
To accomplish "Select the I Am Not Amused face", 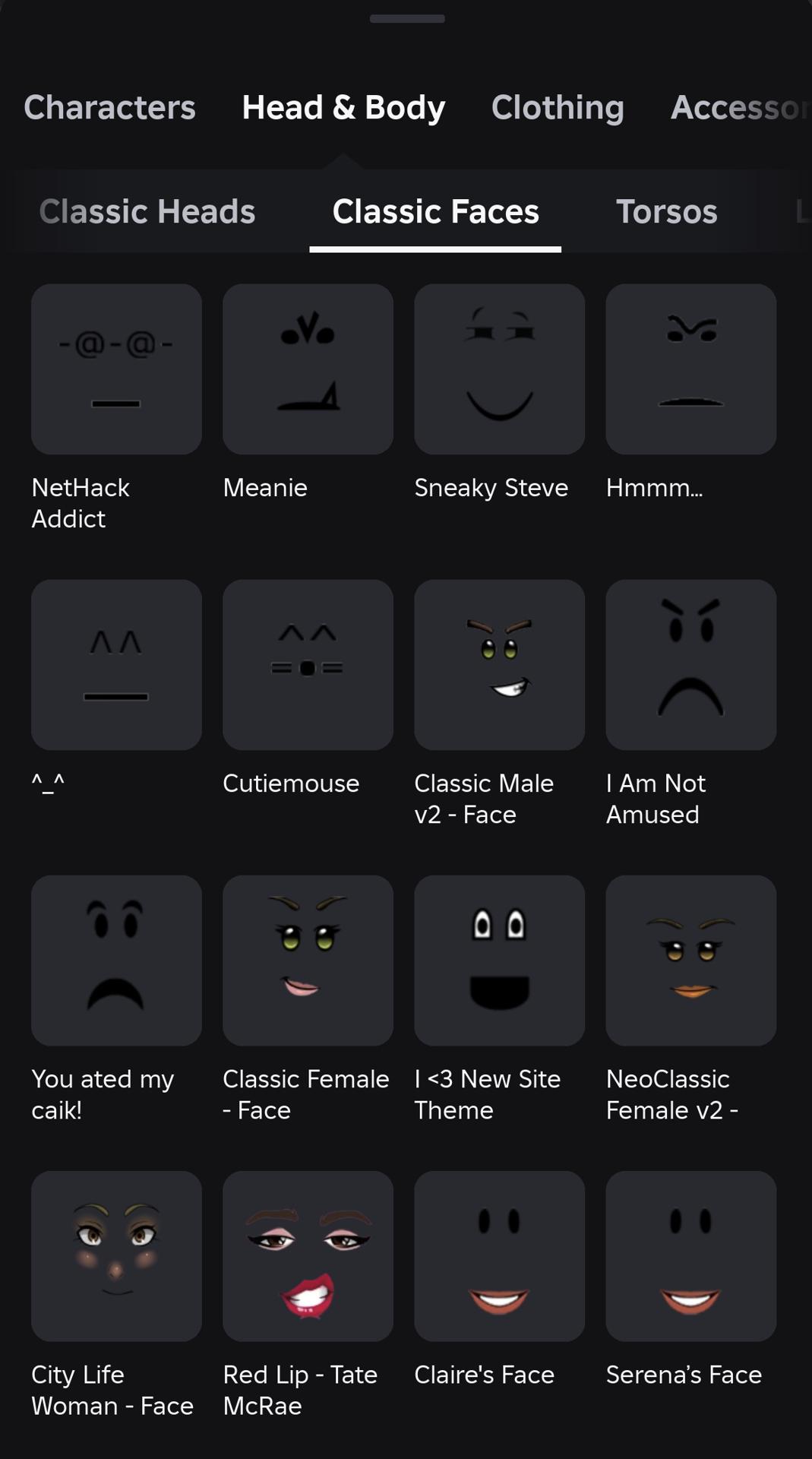I will tap(690, 665).
